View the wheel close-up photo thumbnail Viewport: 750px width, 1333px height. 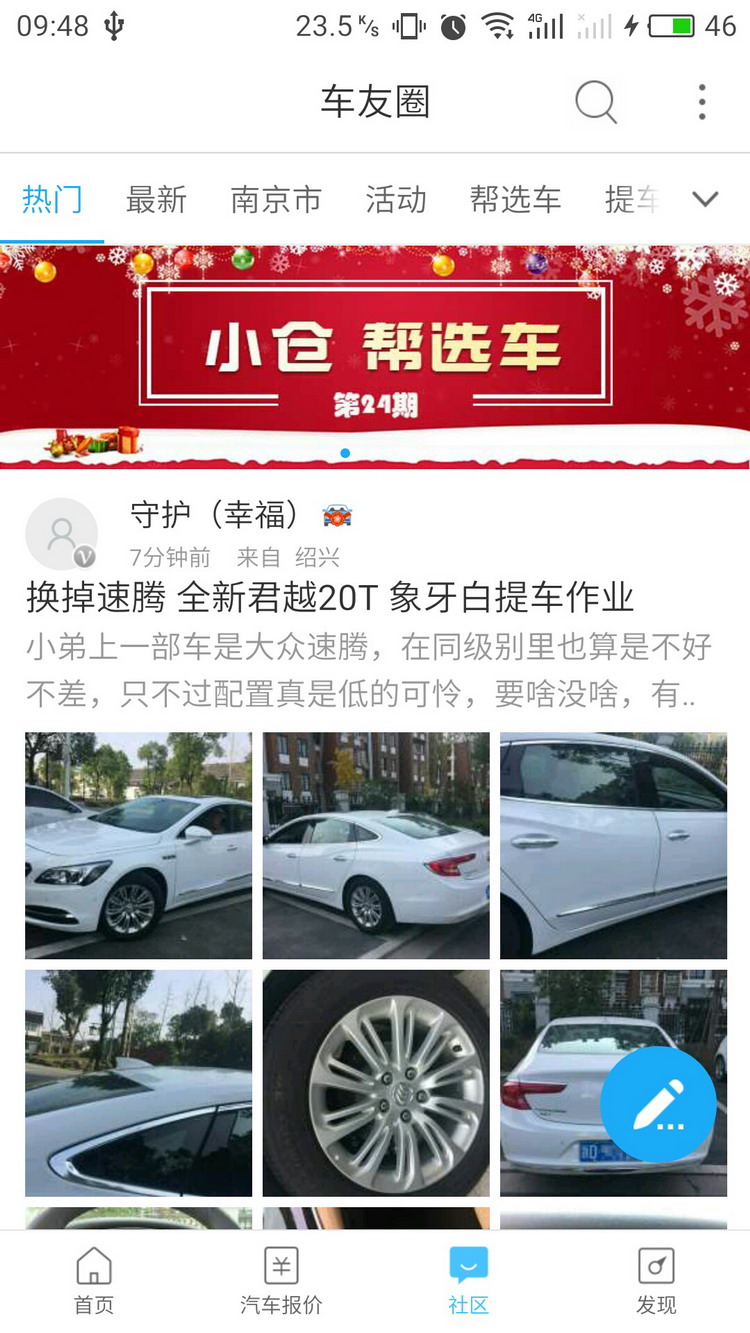pos(375,1081)
